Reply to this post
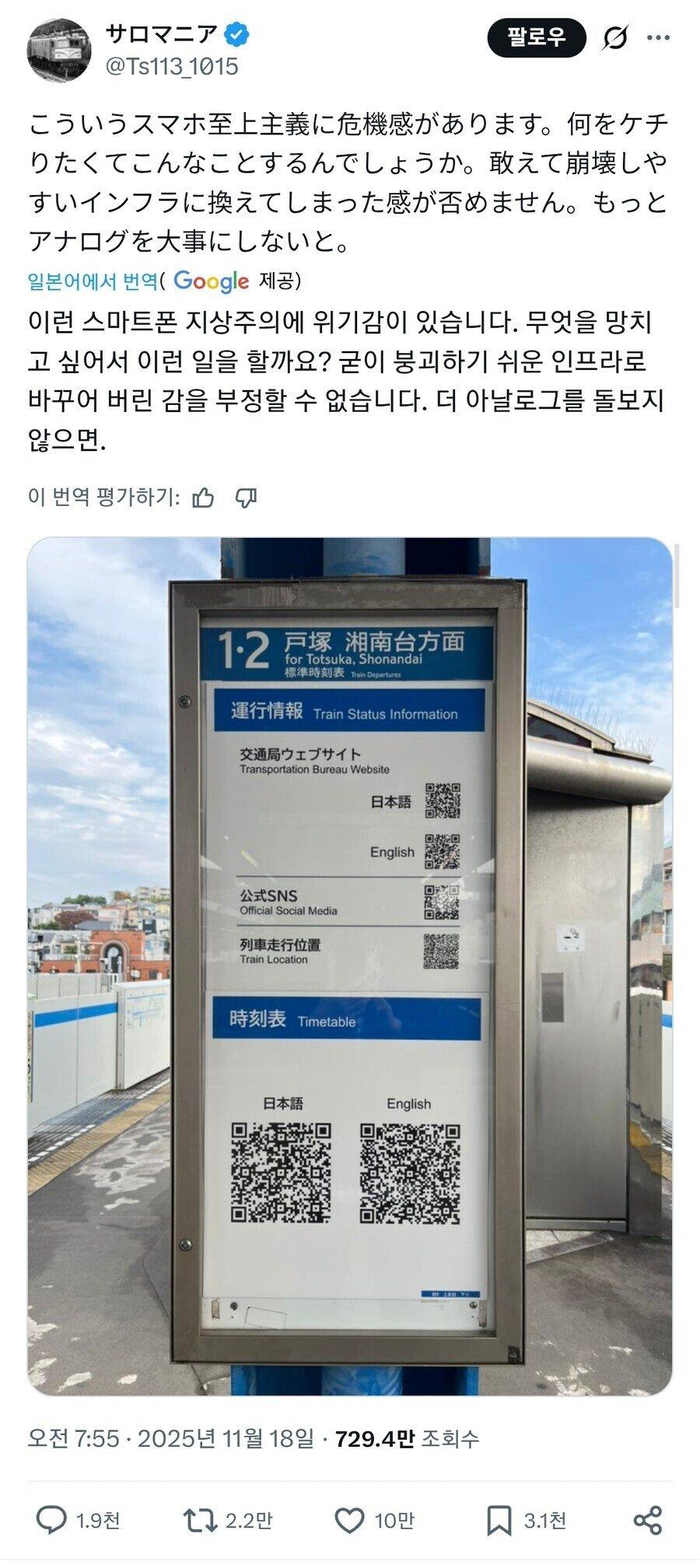This screenshot has width=700, height=1568. pyautogui.click(x=53, y=1519)
